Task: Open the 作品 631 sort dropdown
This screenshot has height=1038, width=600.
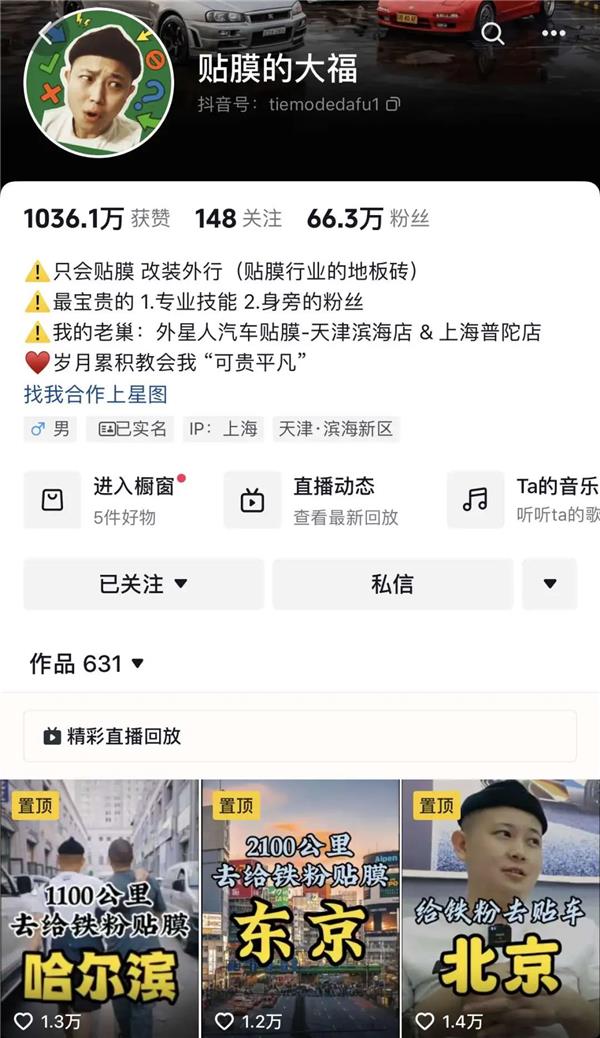Action: tap(87, 663)
